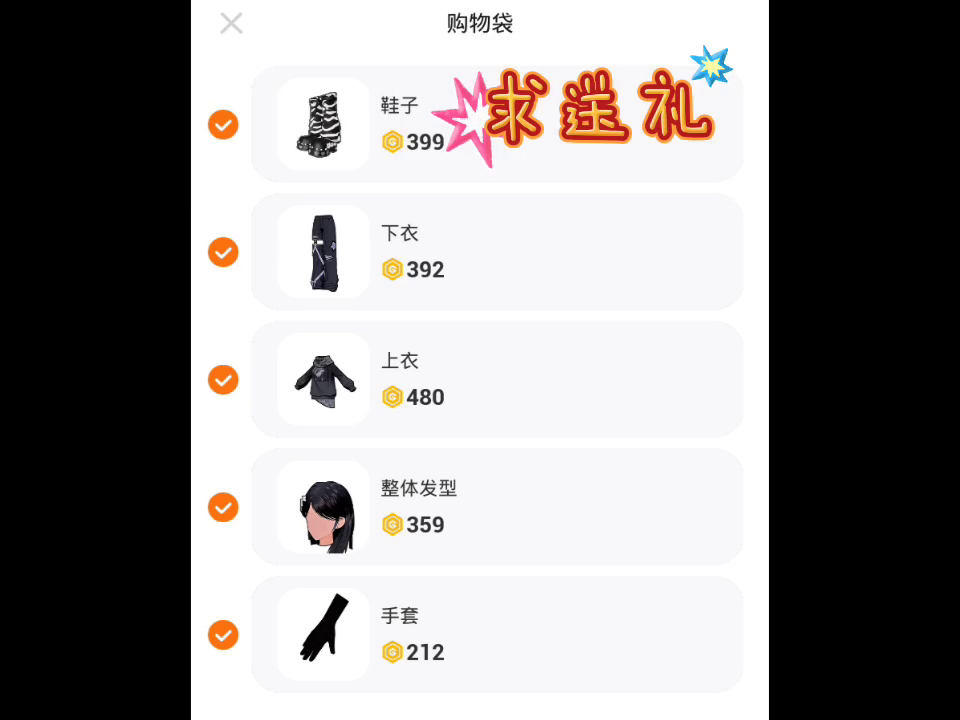Viewport: 960px width, 720px height.
Task: Open the 上衣 item priced 480
Action: pyautogui.click(x=323, y=380)
